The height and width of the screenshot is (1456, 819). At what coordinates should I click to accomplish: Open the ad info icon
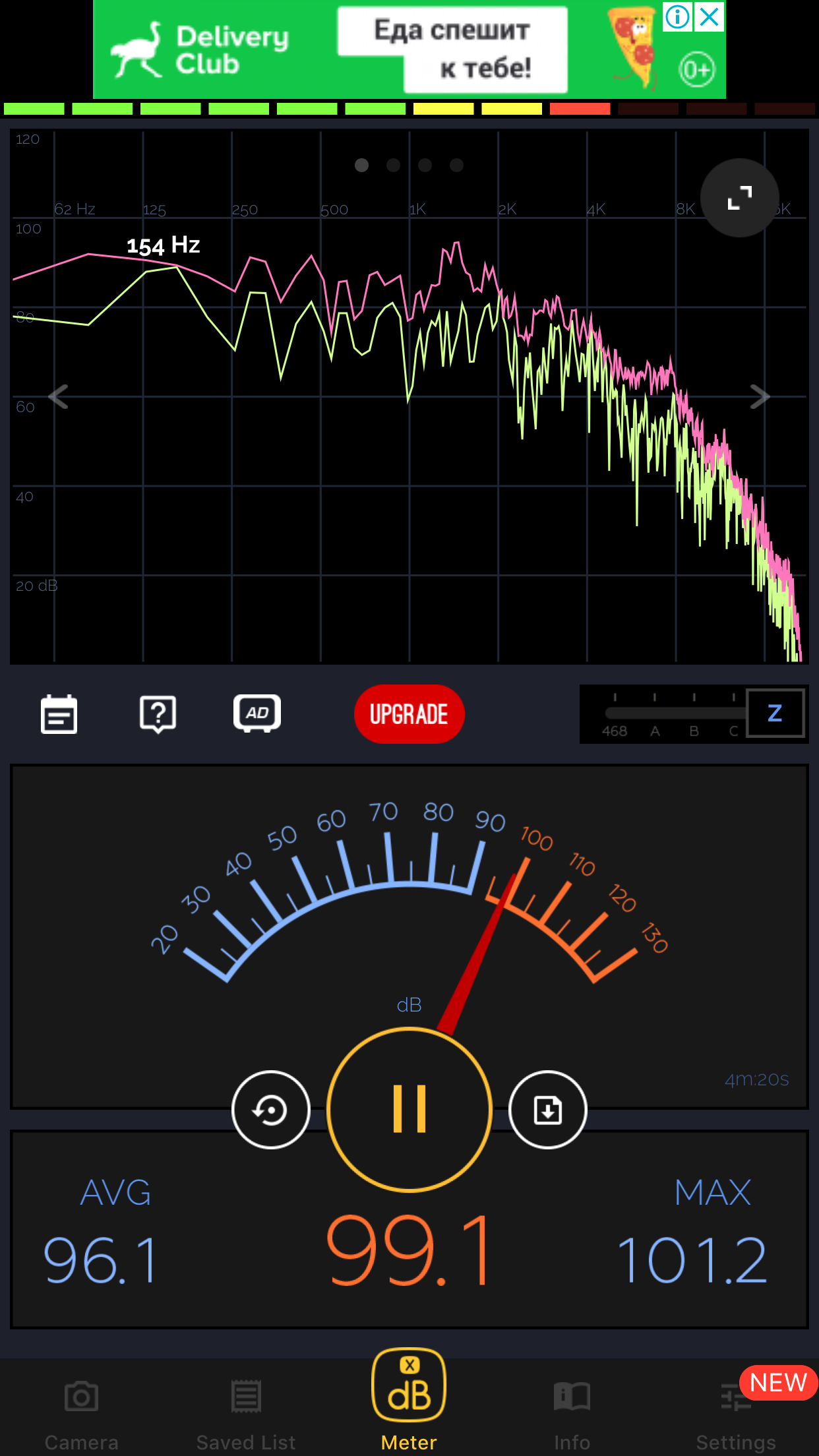coord(677,16)
